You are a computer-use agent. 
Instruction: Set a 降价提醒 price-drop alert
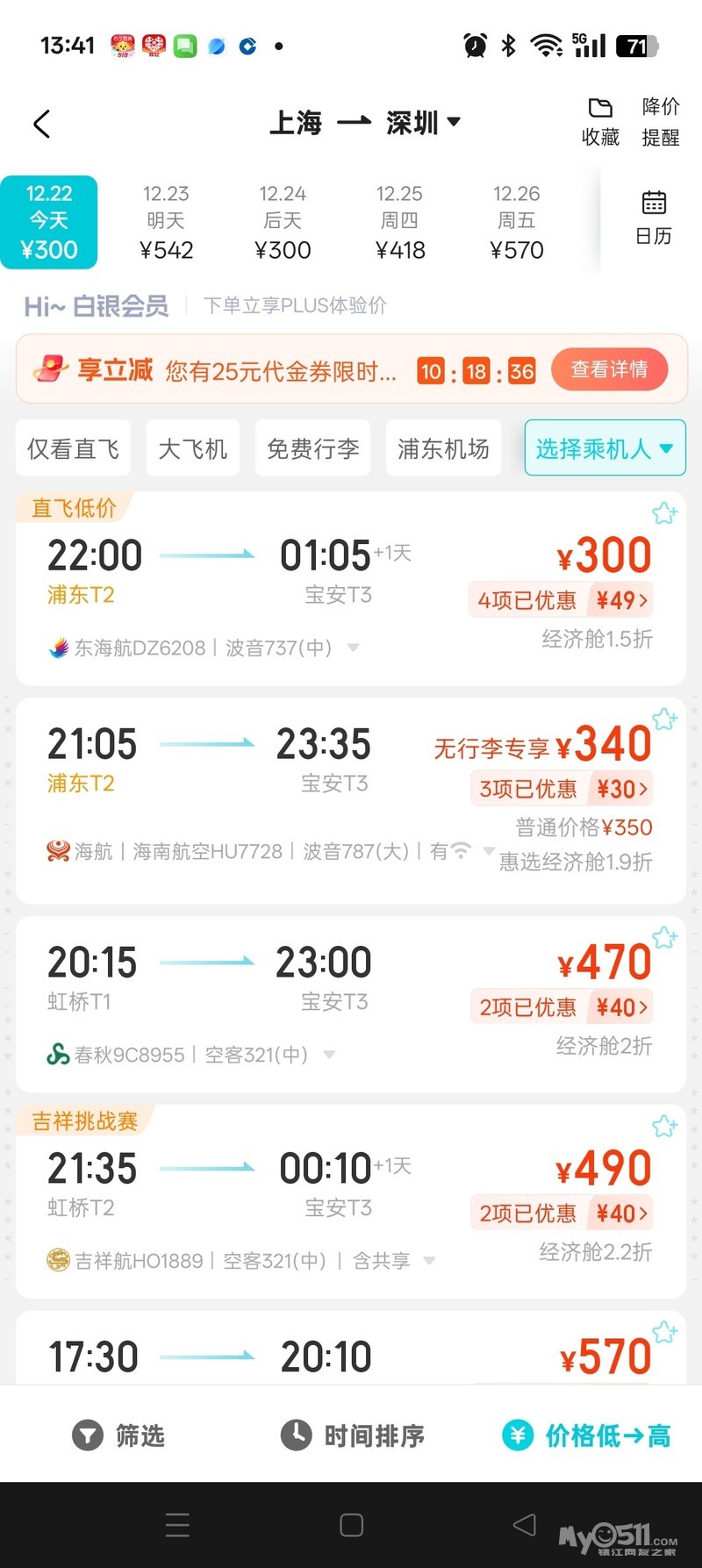(660, 122)
